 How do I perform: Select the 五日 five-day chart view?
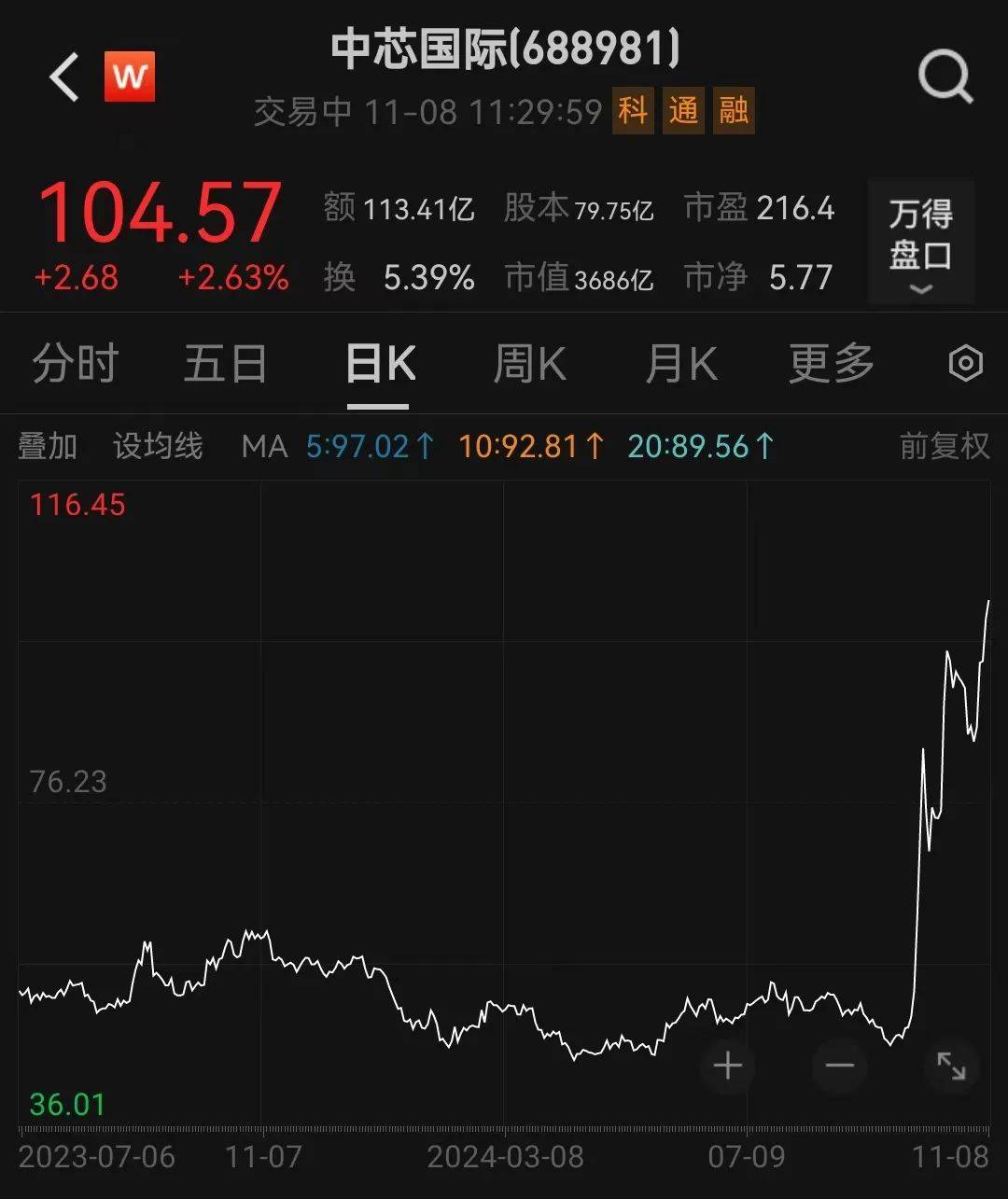click(x=224, y=363)
